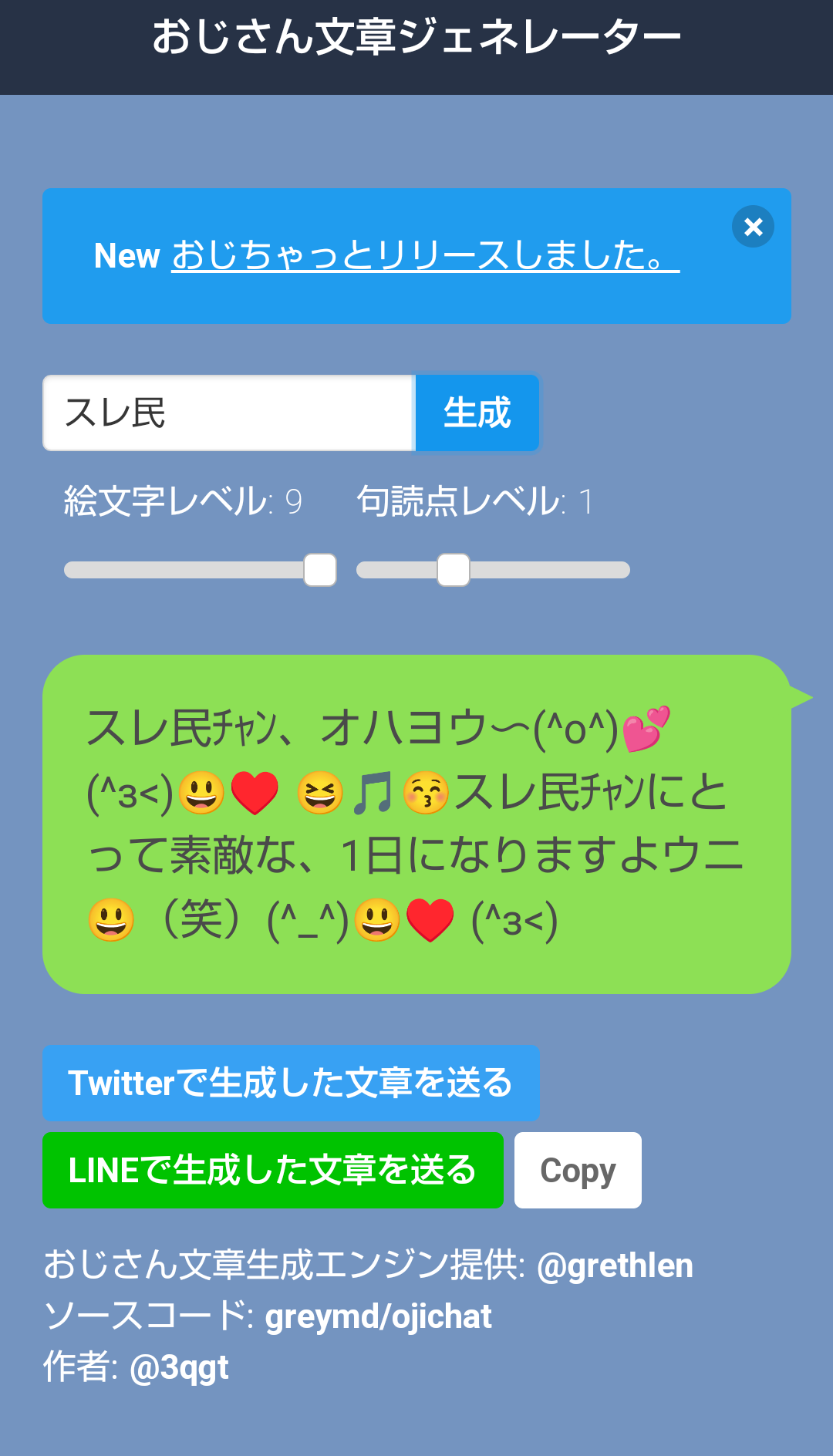Screen dimensions: 833x1456
Task: Generate text with the 生成 button
Action: 477,413
